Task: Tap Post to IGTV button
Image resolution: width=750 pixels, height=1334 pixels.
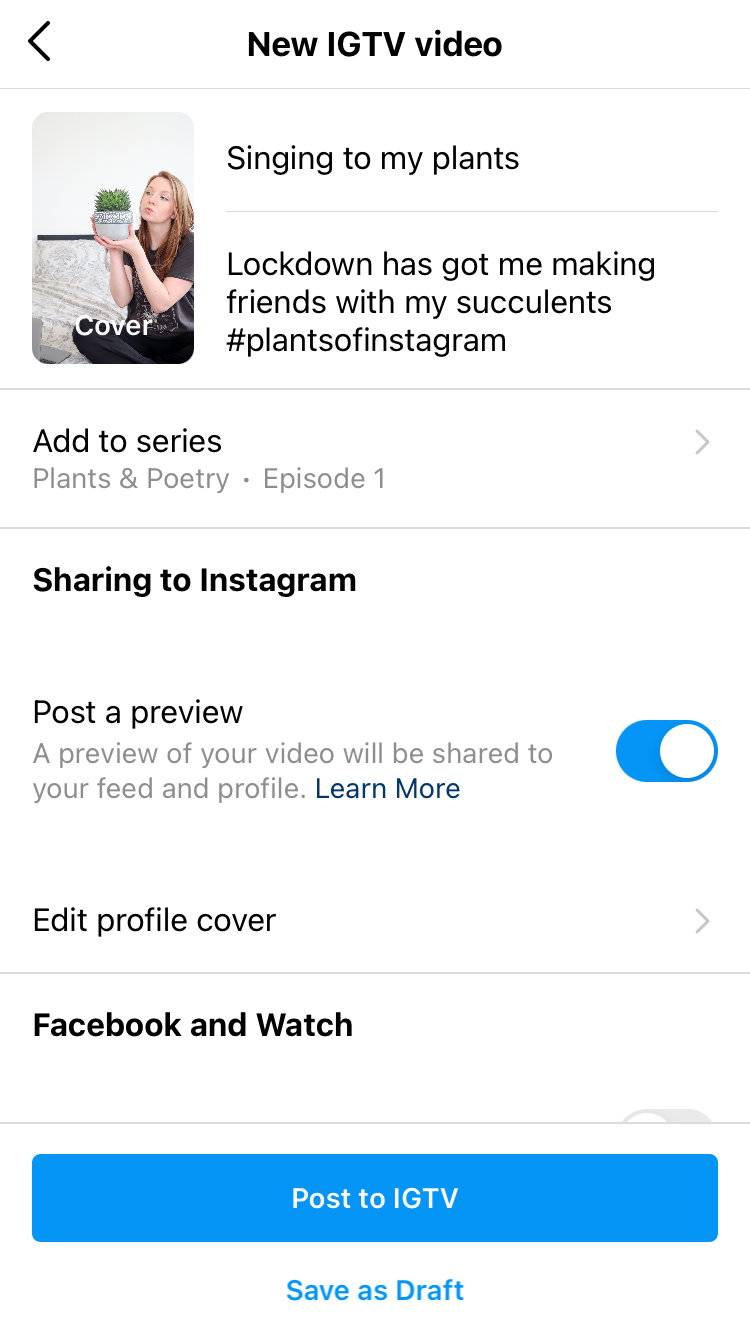Action: tap(375, 1198)
